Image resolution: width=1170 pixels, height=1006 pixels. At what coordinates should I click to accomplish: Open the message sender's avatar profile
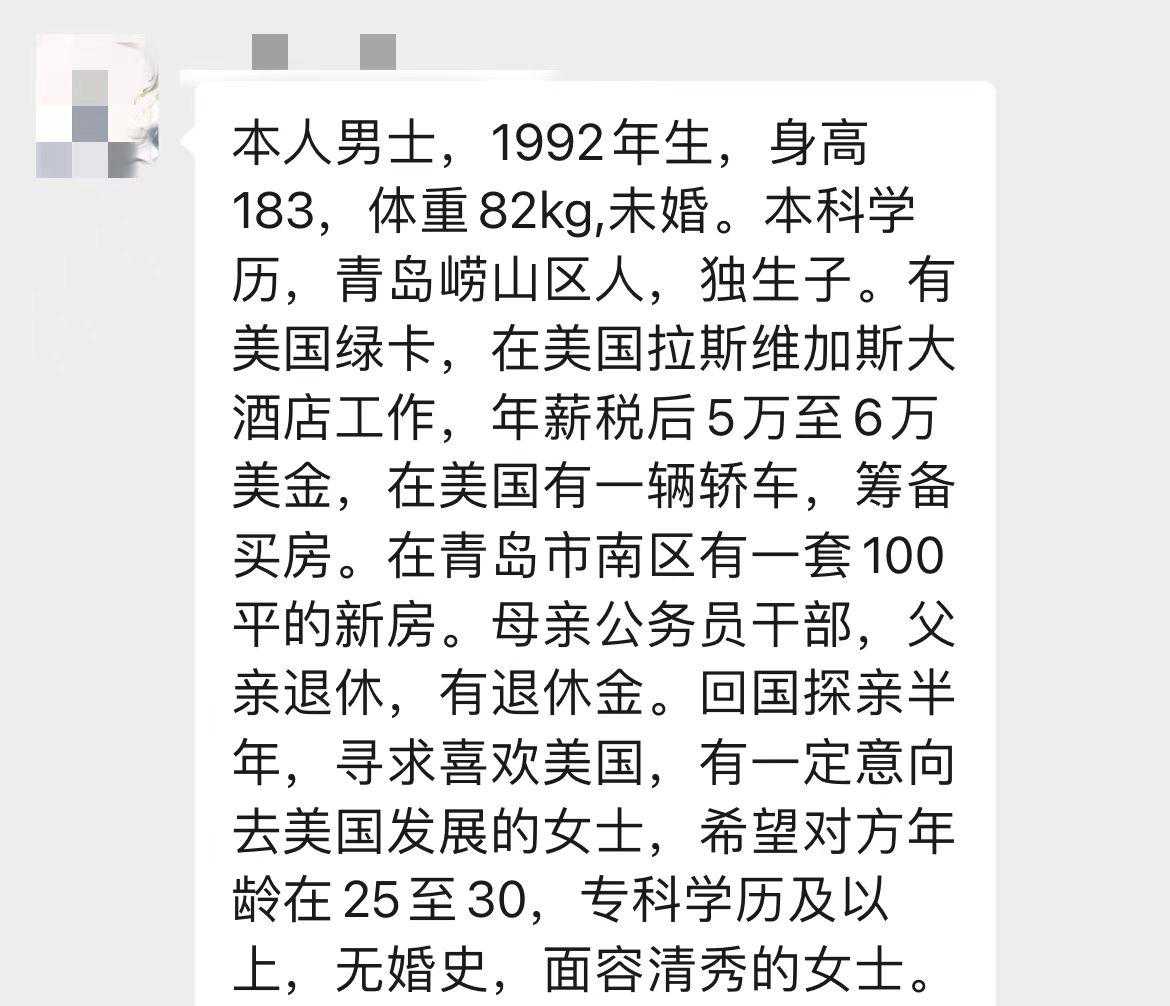coord(97,106)
